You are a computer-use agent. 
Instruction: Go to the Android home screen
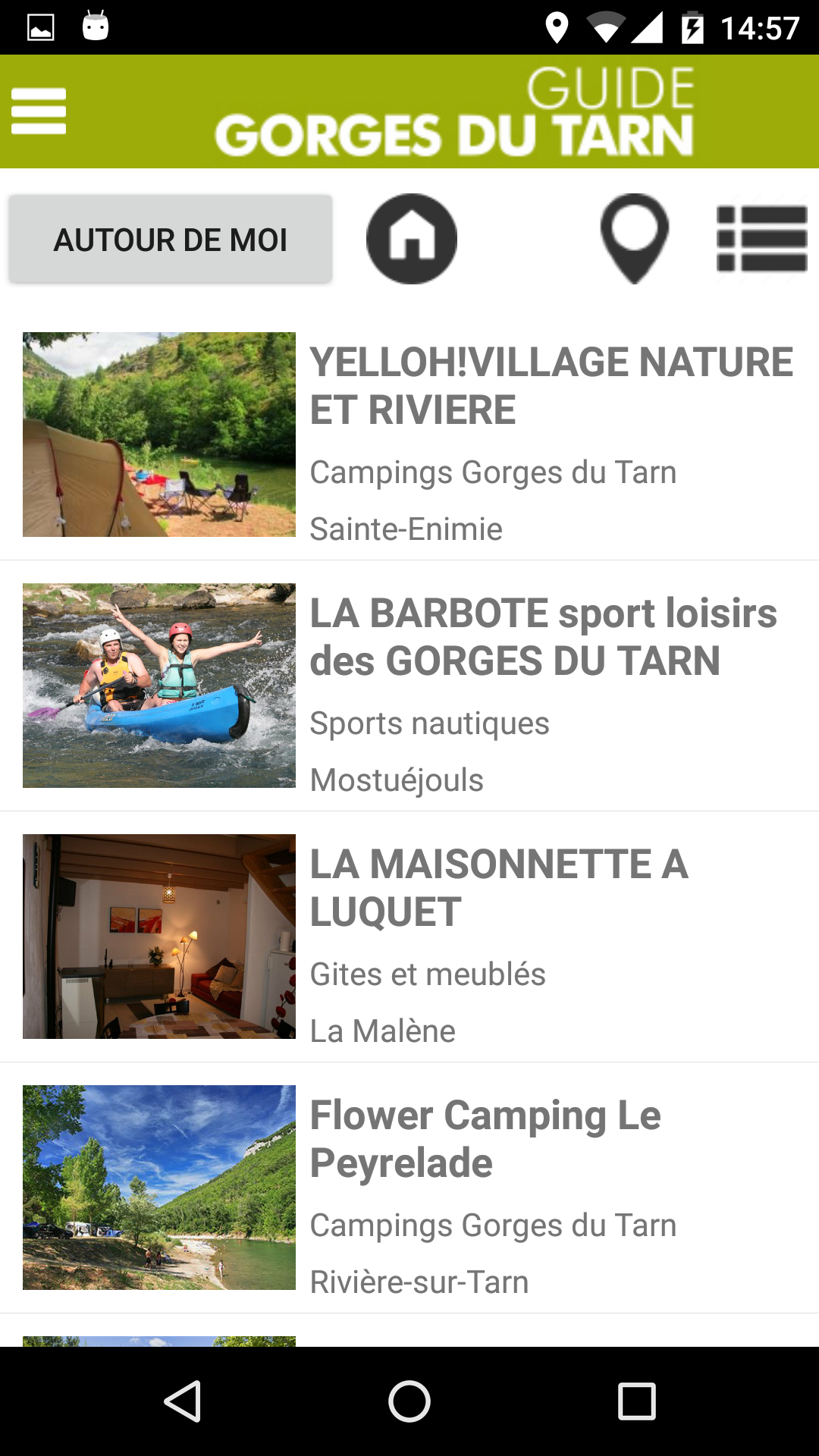point(409,1401)
